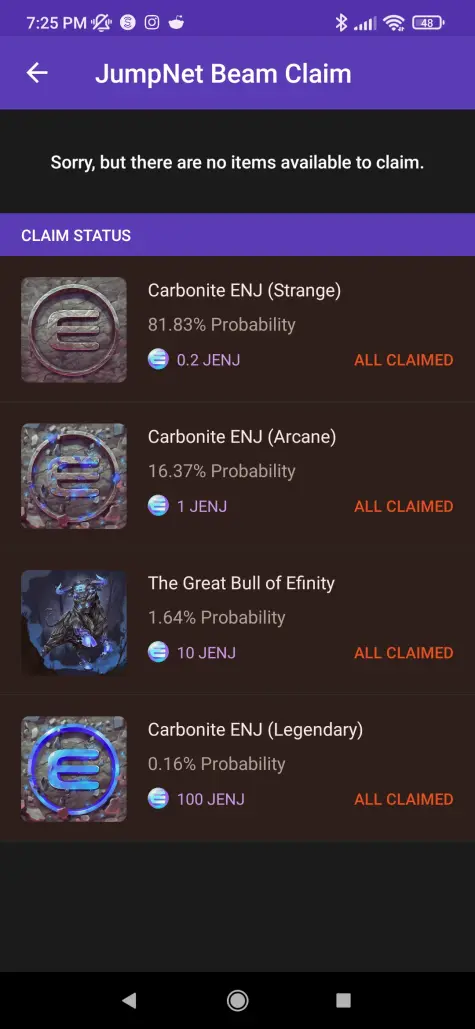475x1029 pixels.
Task: Open the Carbonite ENJ (Arcane) item
Action: point(238,476)
